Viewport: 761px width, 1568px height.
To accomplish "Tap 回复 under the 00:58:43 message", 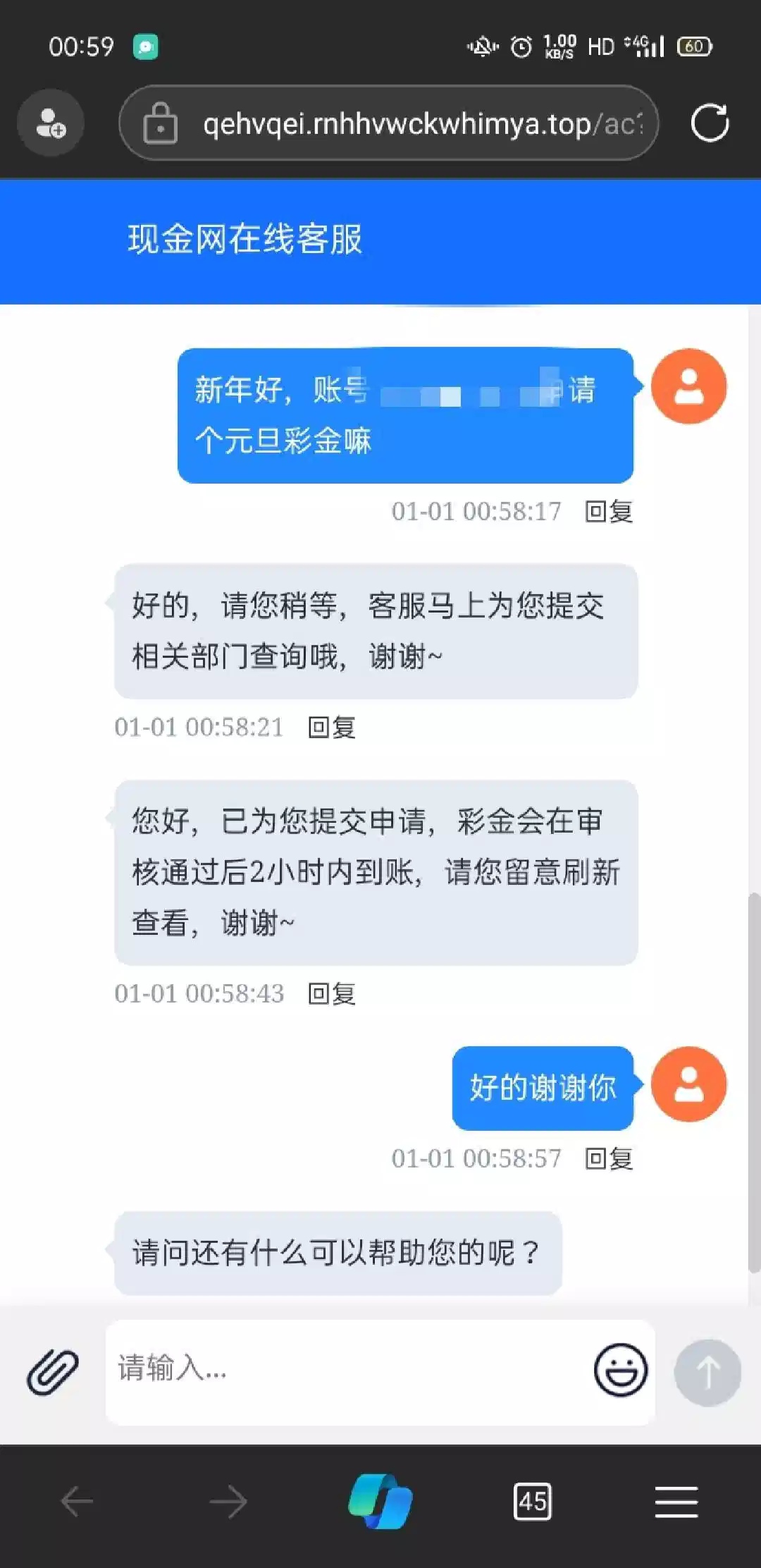I will [332, 993].
